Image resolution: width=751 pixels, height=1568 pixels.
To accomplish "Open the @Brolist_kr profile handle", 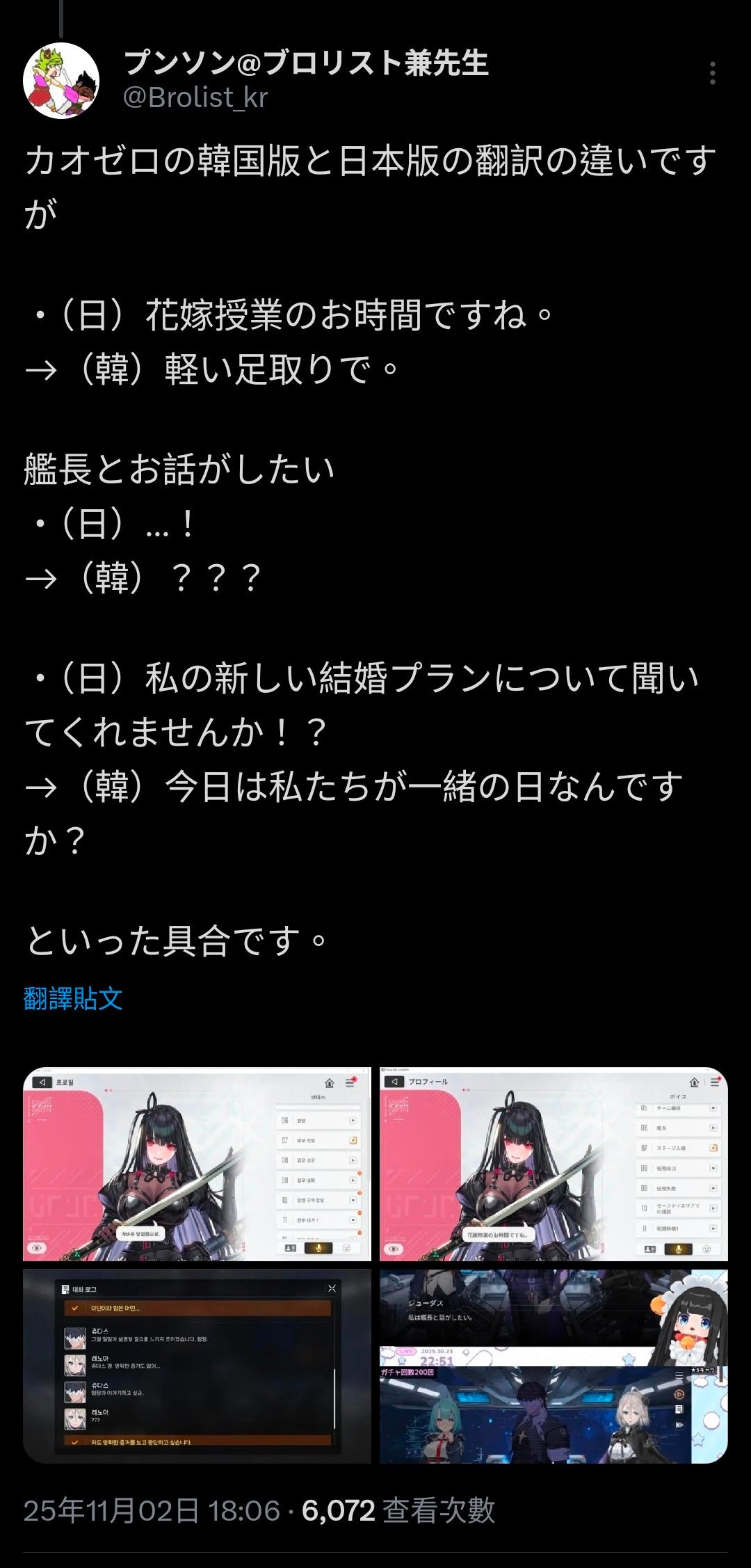I will (195, 98).
